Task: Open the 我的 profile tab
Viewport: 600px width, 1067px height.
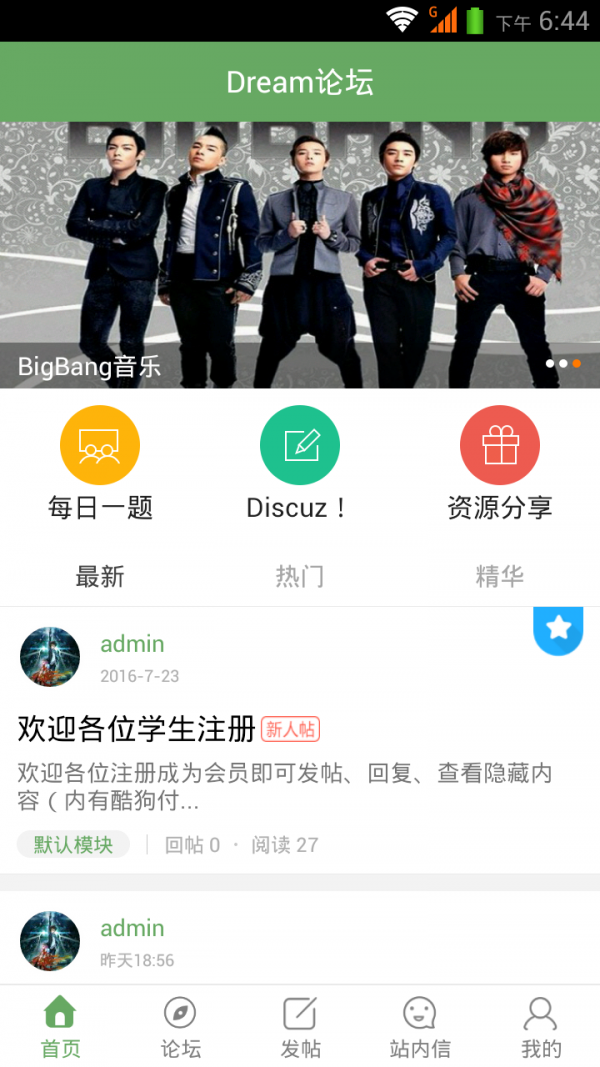Action: pyautogui.click(x=540, y=1027)
